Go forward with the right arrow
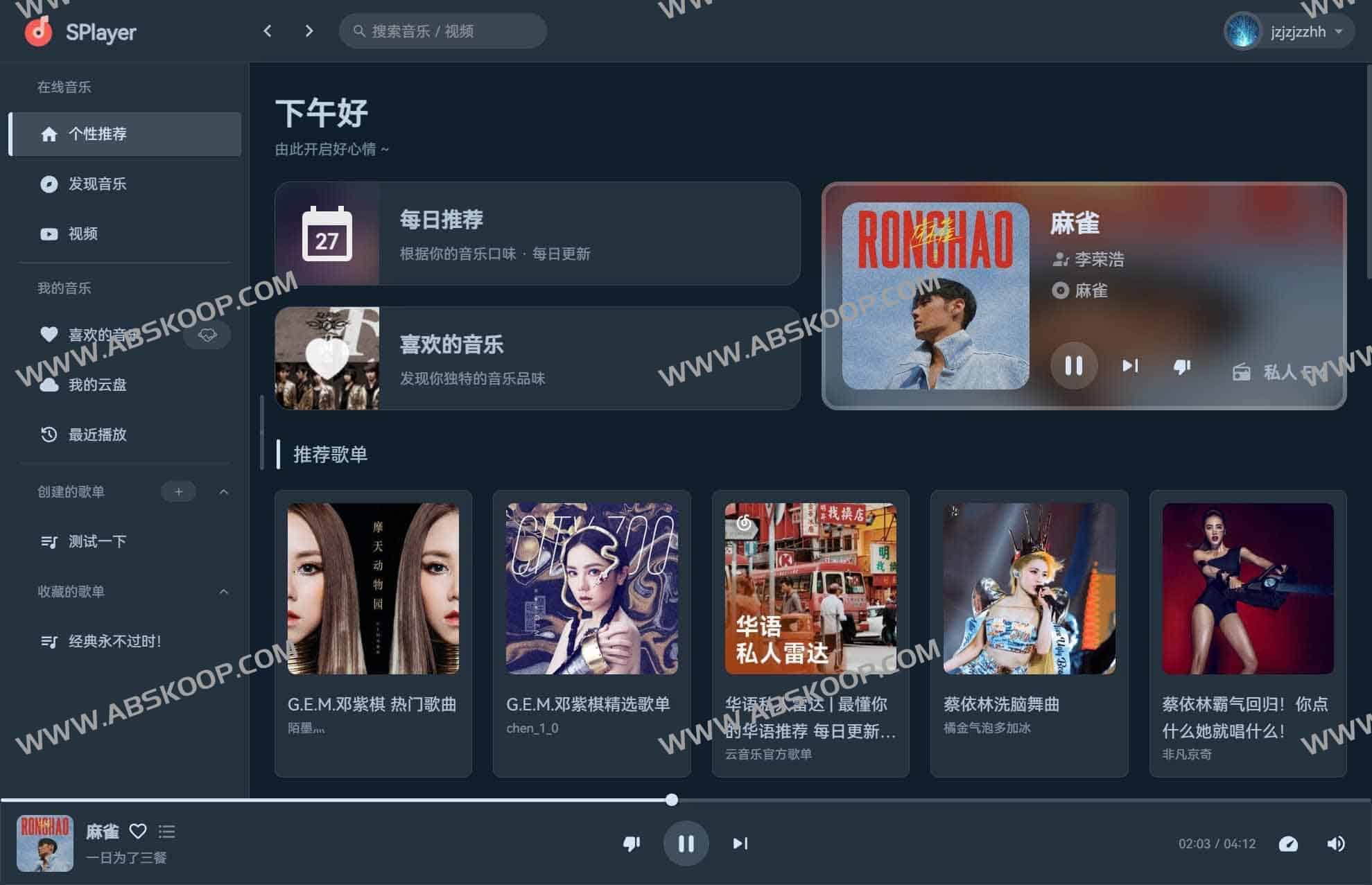Image resolution: width=1372 pixels, height=885 pixels. 309,31
